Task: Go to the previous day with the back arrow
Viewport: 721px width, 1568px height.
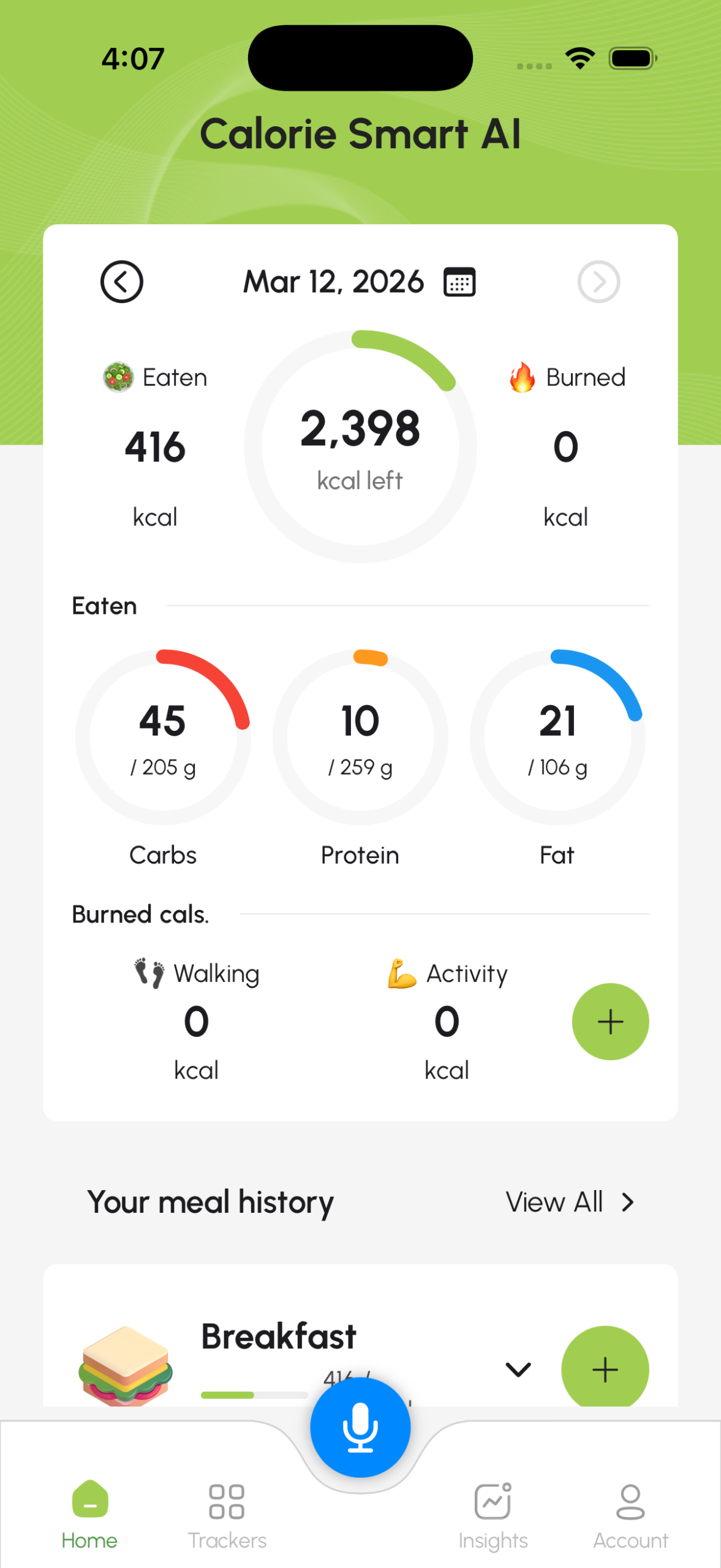Action: pyautogui.click(x=121, y=281)
